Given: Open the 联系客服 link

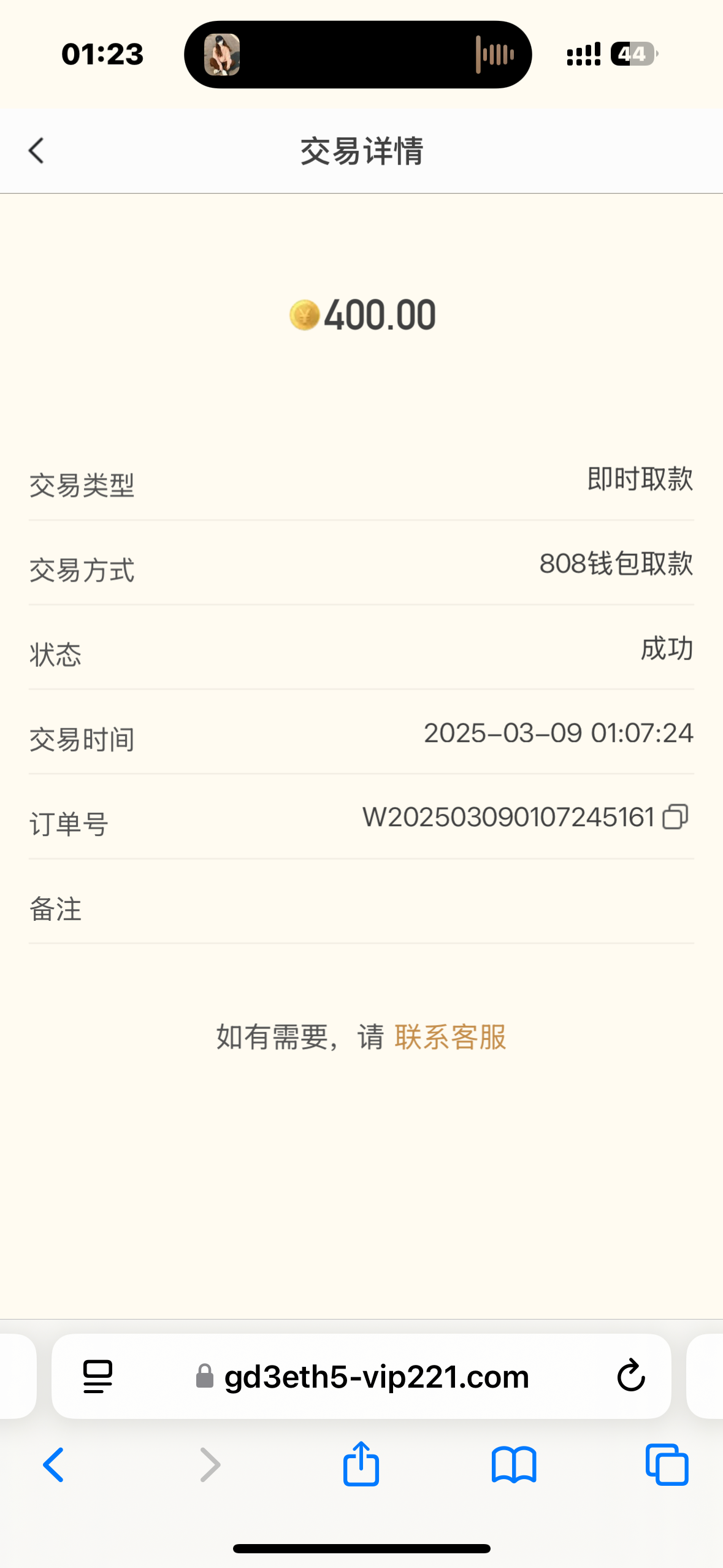Looking at the screenshot, I should point(450,1037).
